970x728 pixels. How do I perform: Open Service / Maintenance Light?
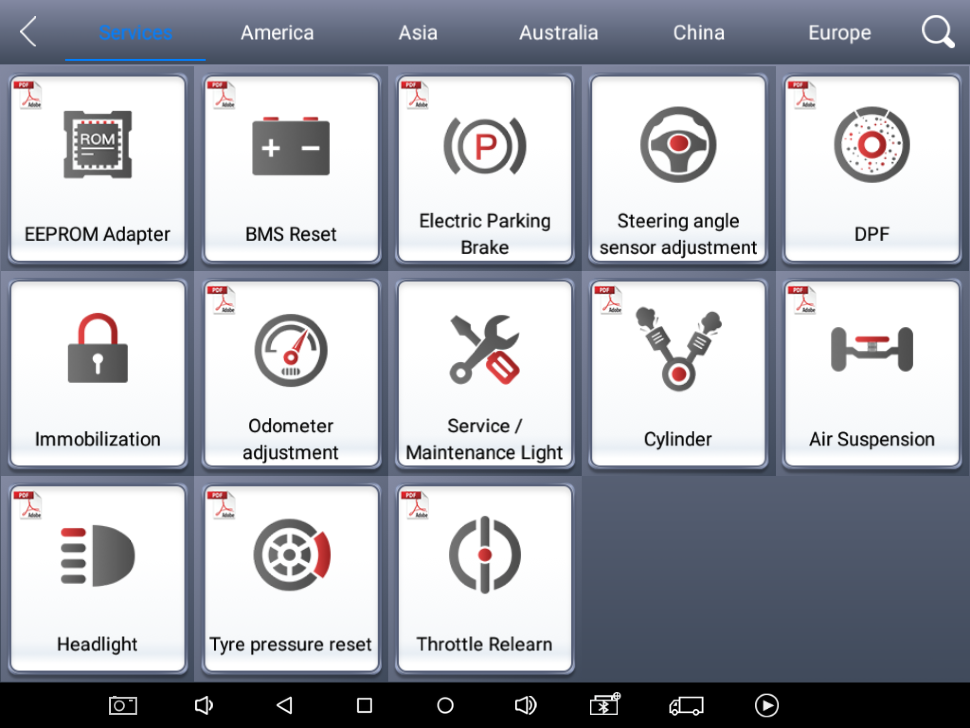click(485, 373)
